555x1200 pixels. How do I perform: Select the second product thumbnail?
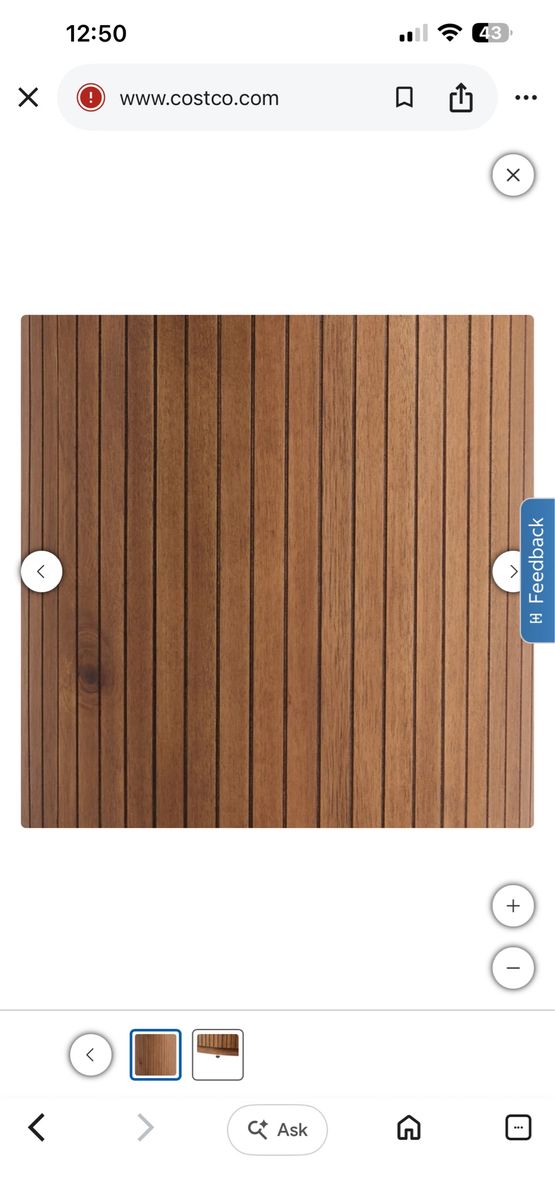click(218, 1054)
